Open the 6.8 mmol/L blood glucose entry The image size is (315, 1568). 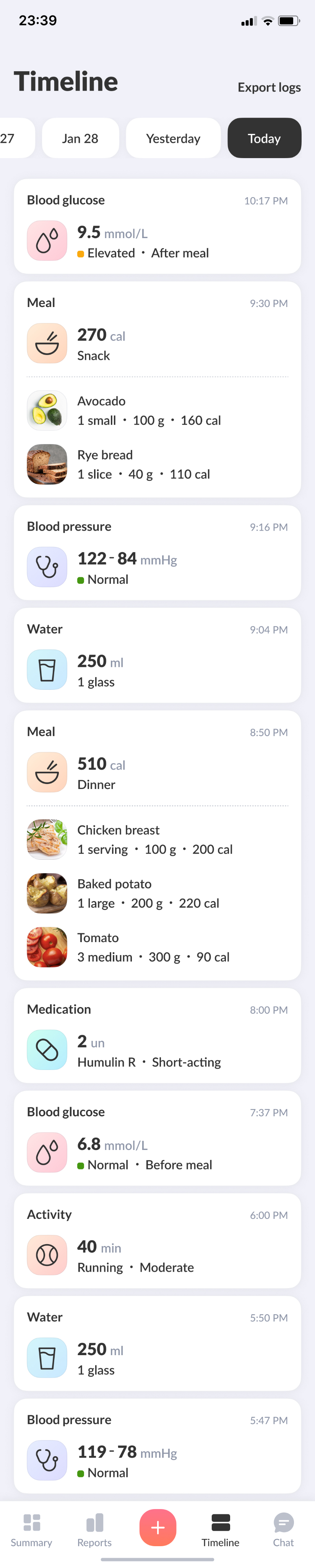[157, 1138]
